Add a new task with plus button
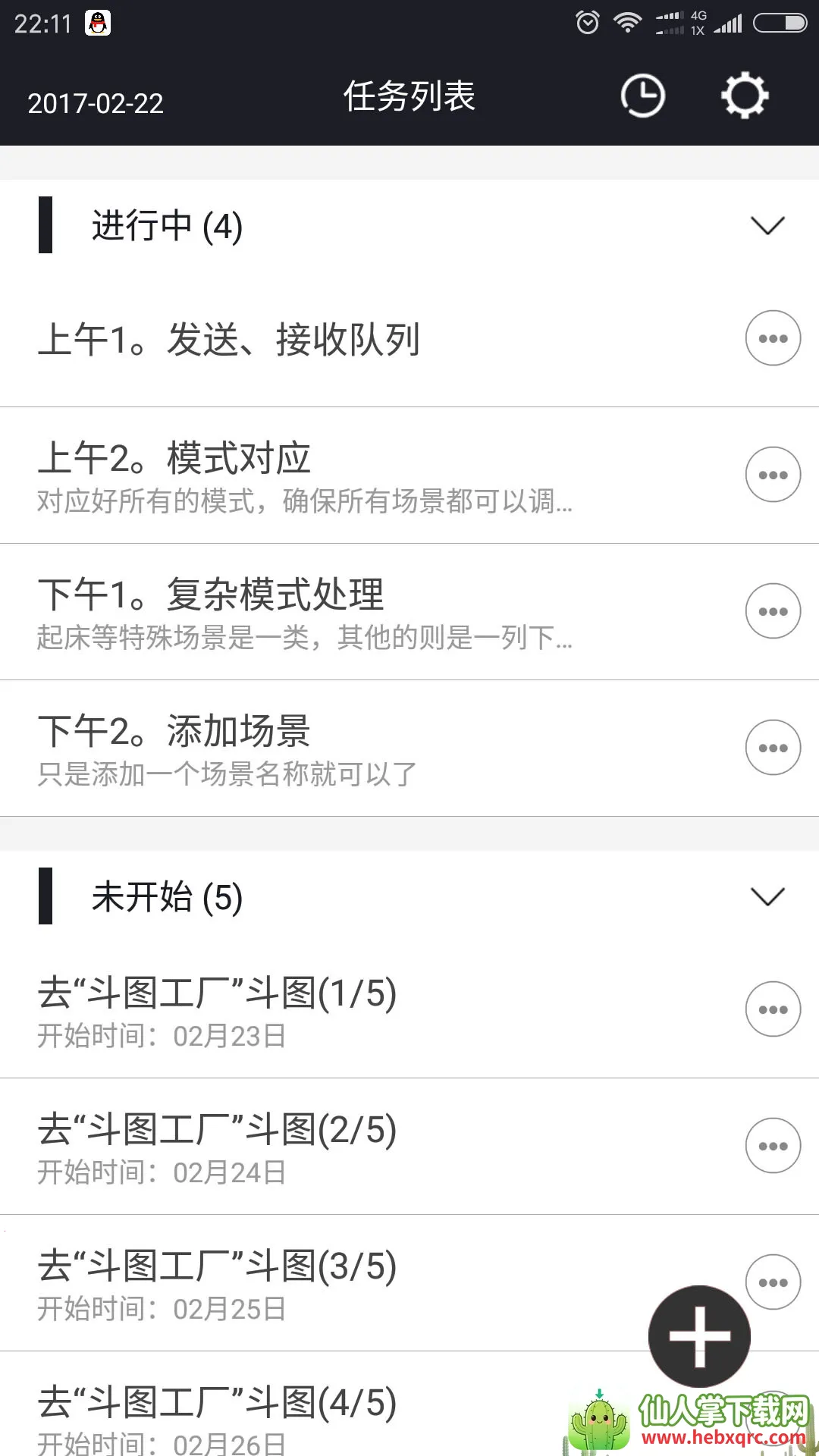The width and height of the screenshot is (819, 1456). [699, 1336]
